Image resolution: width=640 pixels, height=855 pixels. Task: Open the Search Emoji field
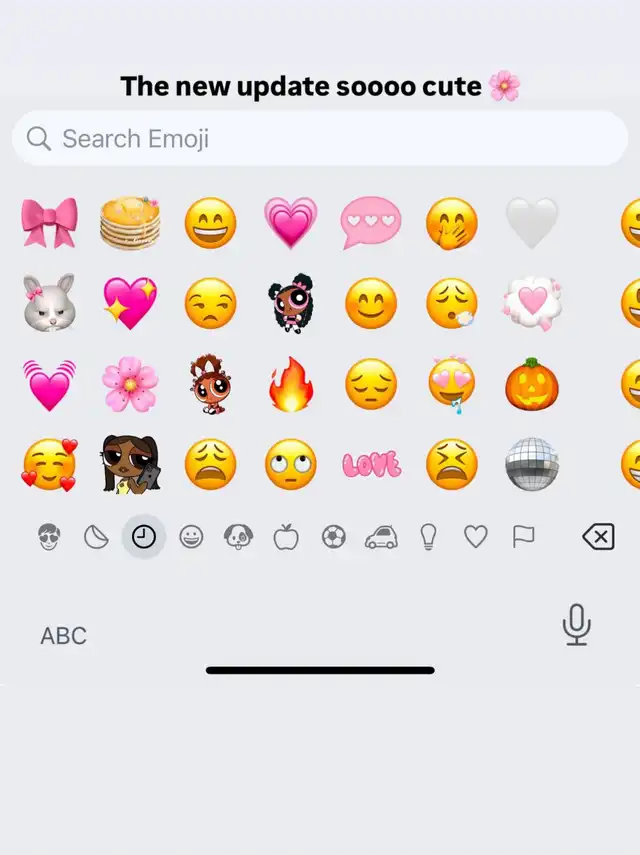tap(320, 138)
